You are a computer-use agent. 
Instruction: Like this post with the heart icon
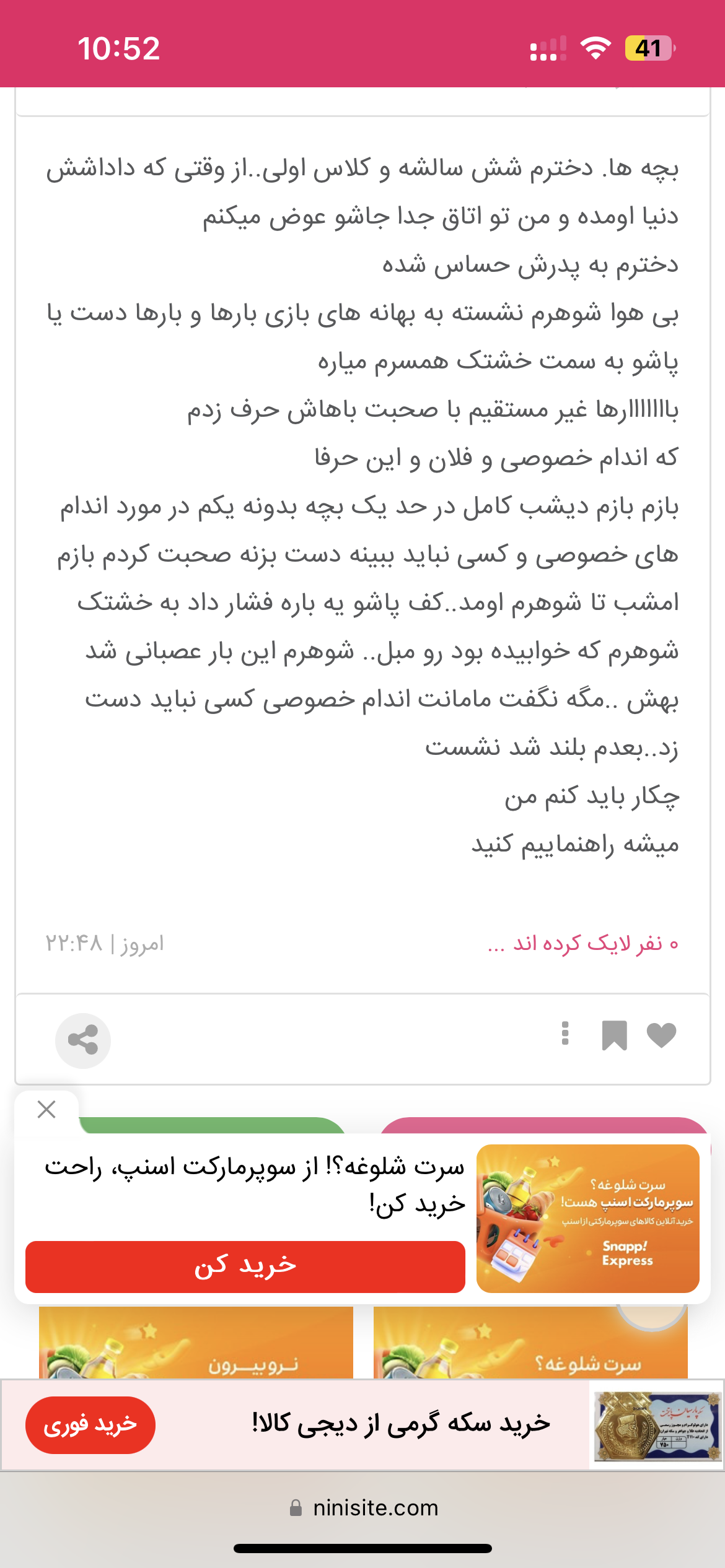661,1035
